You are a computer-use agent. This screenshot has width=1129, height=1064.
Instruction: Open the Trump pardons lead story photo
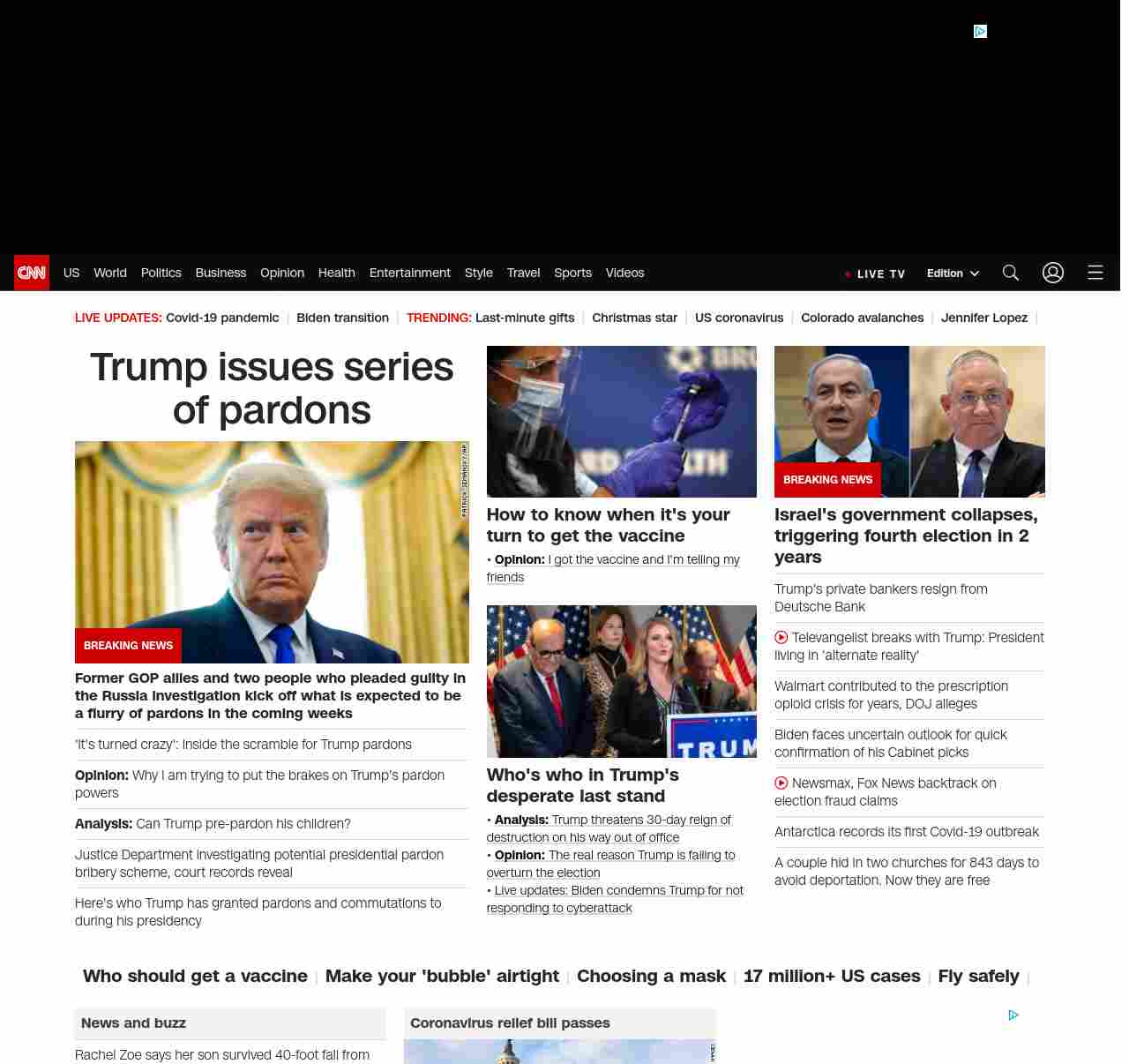click(272, 551)
